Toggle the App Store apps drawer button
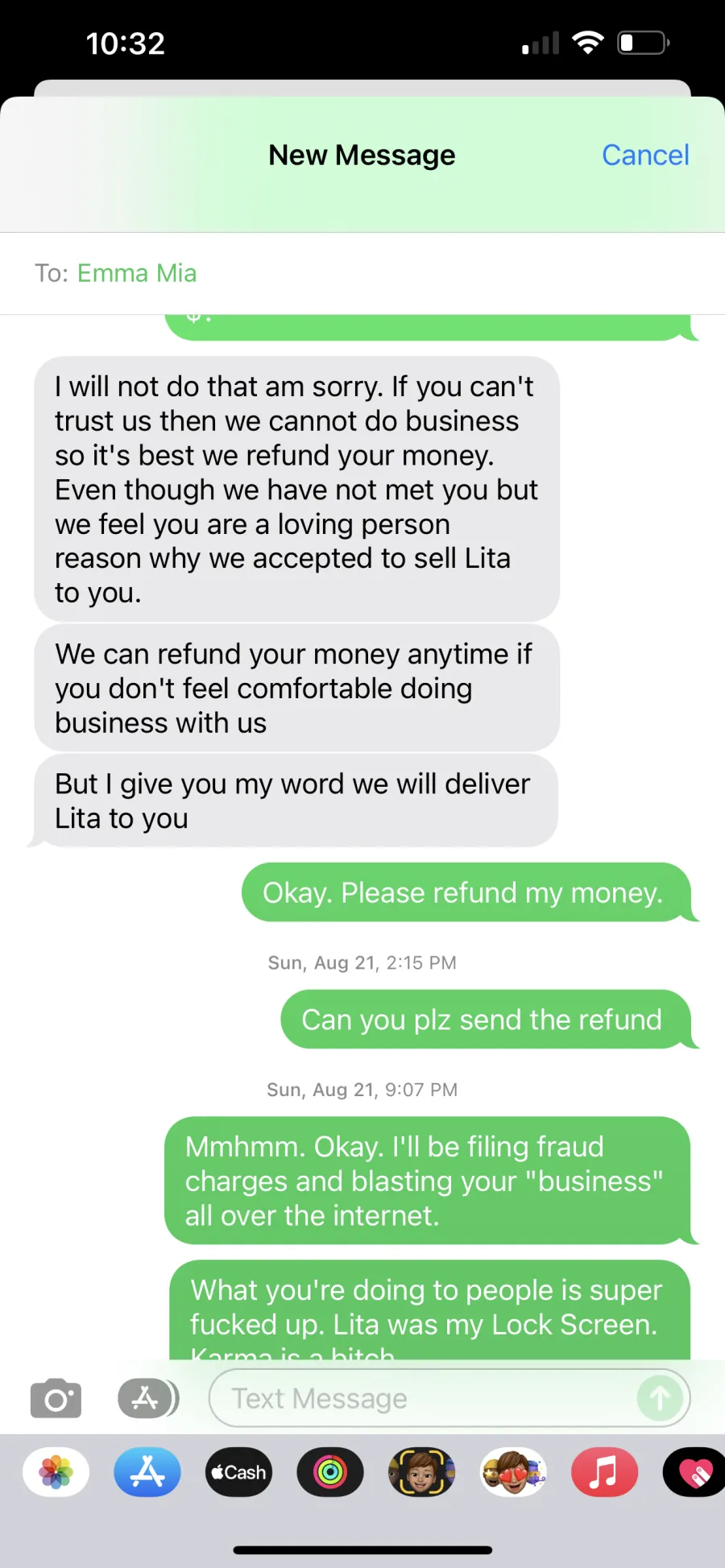 147,1398
